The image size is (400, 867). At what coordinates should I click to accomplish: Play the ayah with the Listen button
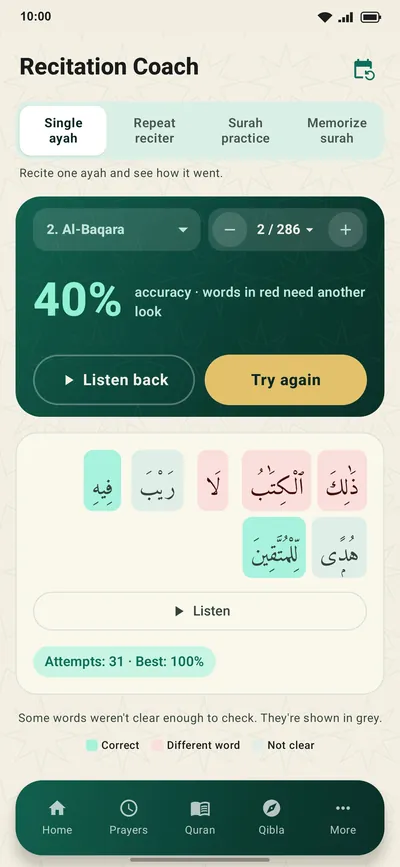200,611
